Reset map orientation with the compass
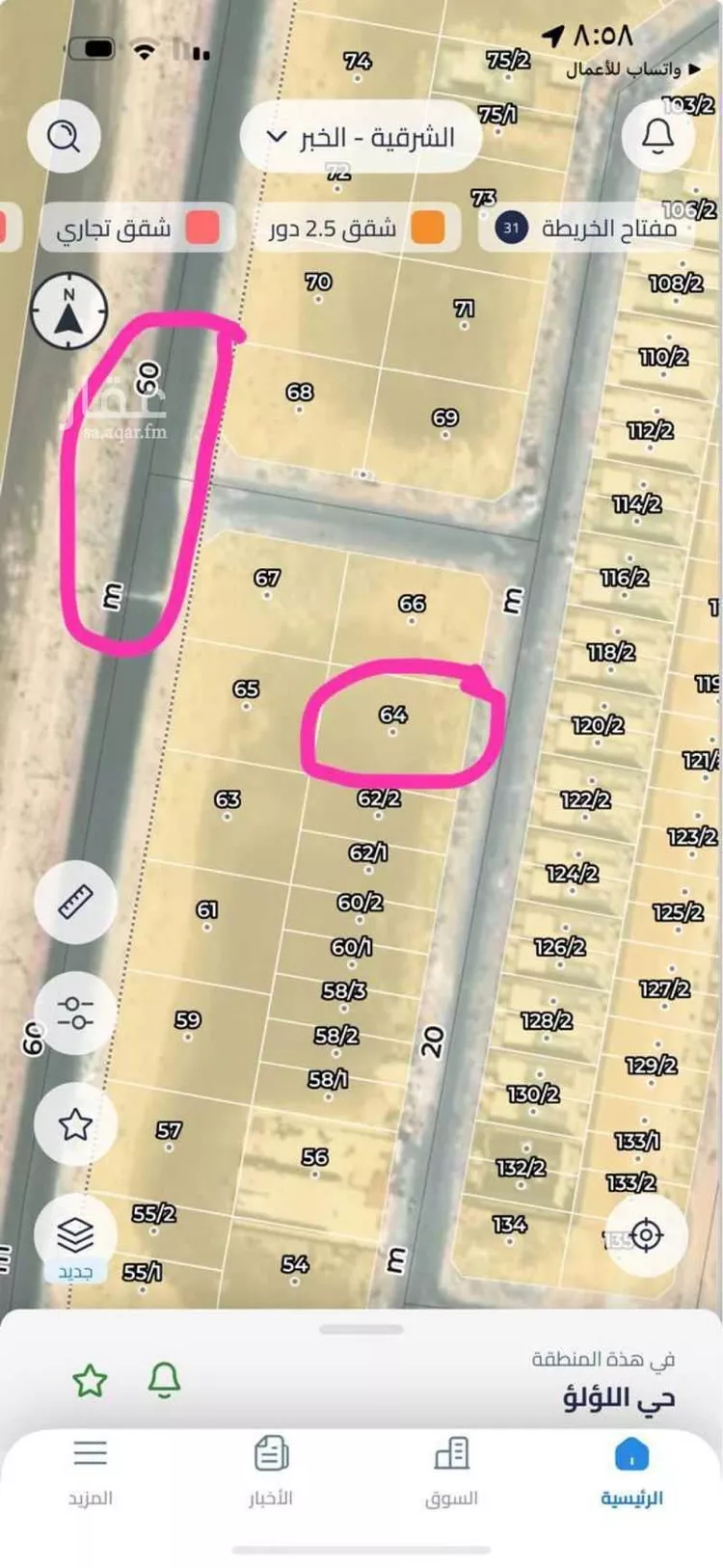Viewport: 723px width, 1568px height. (x=69, y=311)
